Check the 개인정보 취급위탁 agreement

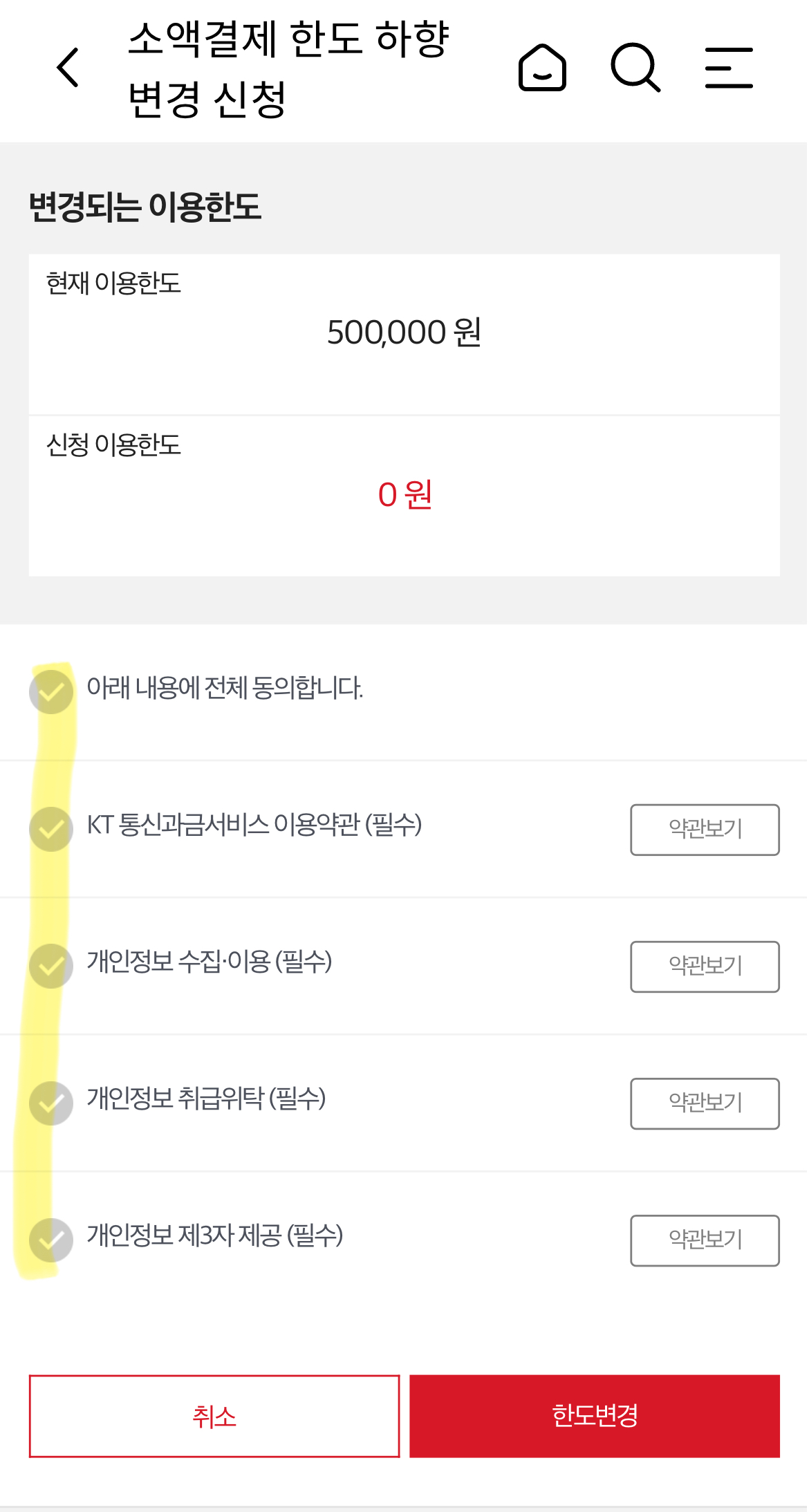coord(51,1103)
